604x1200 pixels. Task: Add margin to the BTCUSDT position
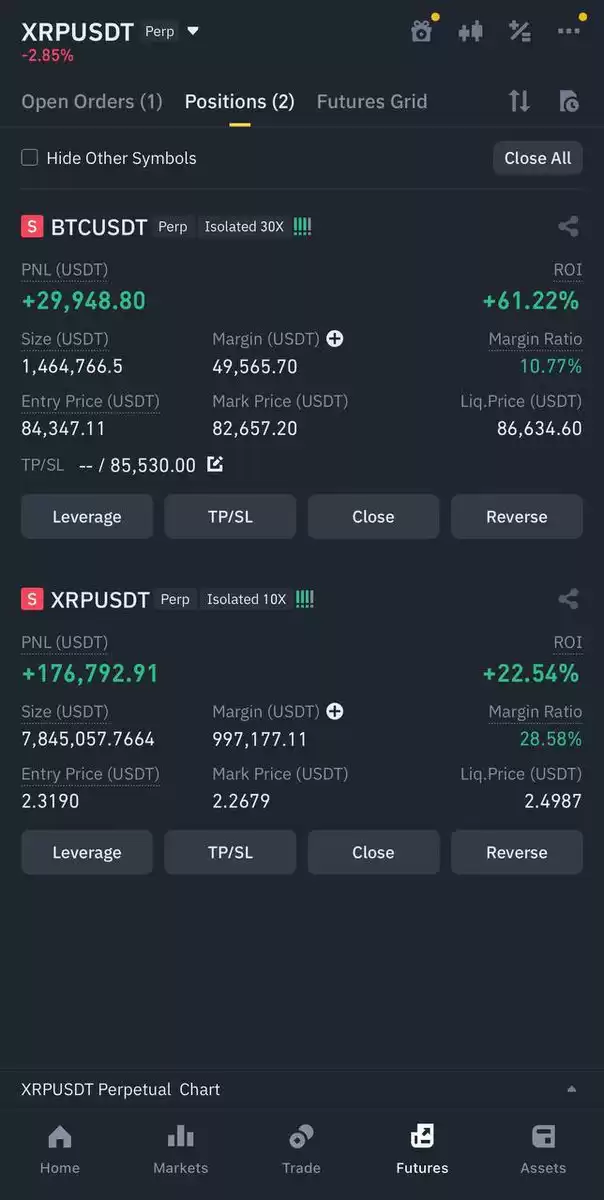(335, 339)
